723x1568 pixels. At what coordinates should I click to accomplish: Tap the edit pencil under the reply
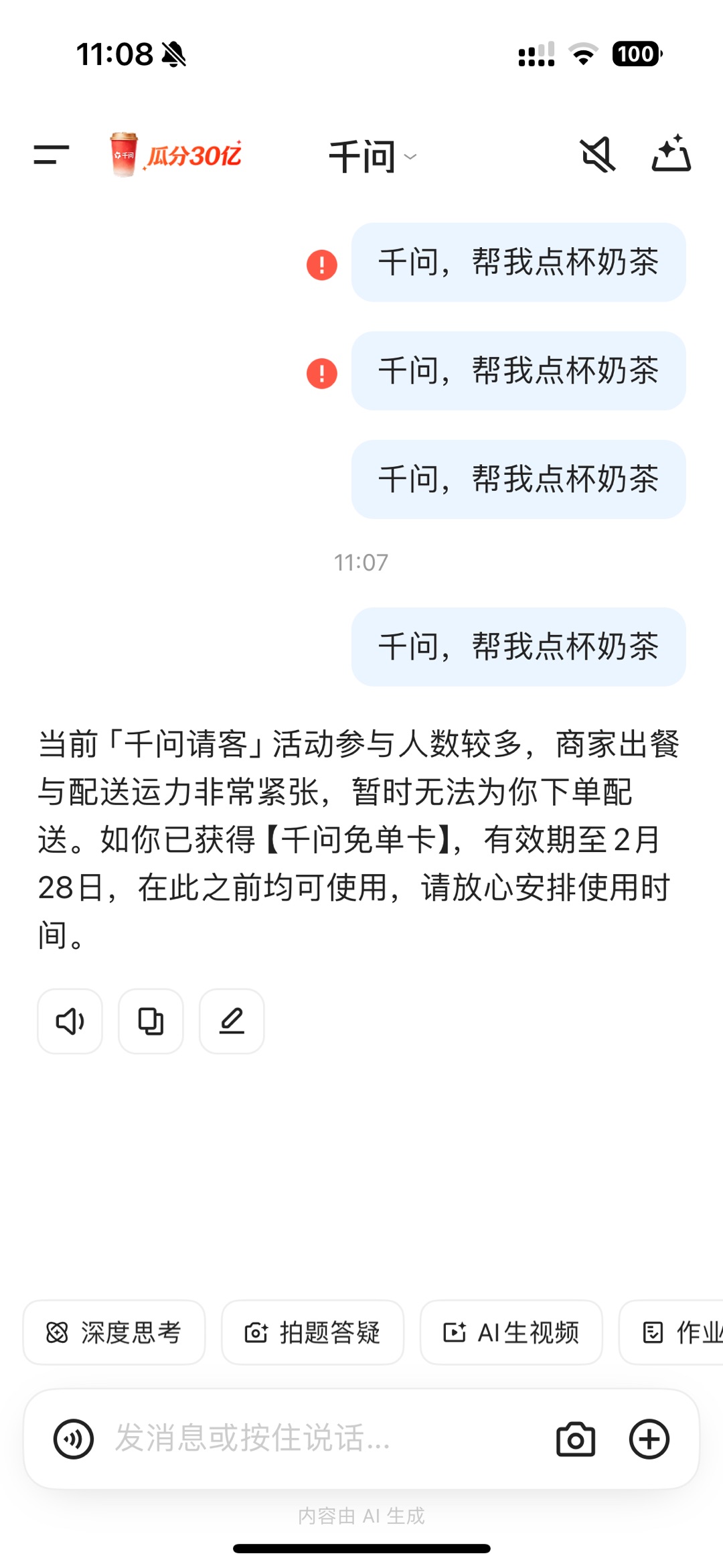[x=232, y=1021]
